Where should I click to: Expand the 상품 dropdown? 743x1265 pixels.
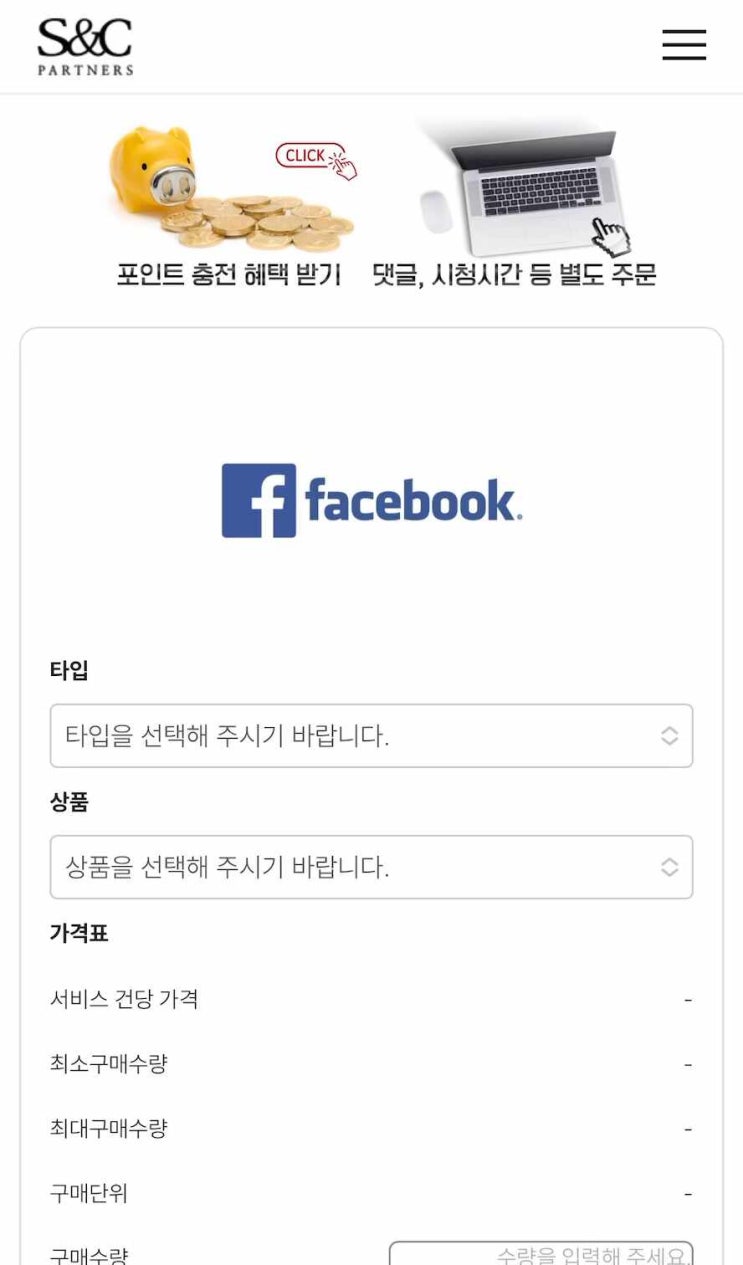point(371,867)
